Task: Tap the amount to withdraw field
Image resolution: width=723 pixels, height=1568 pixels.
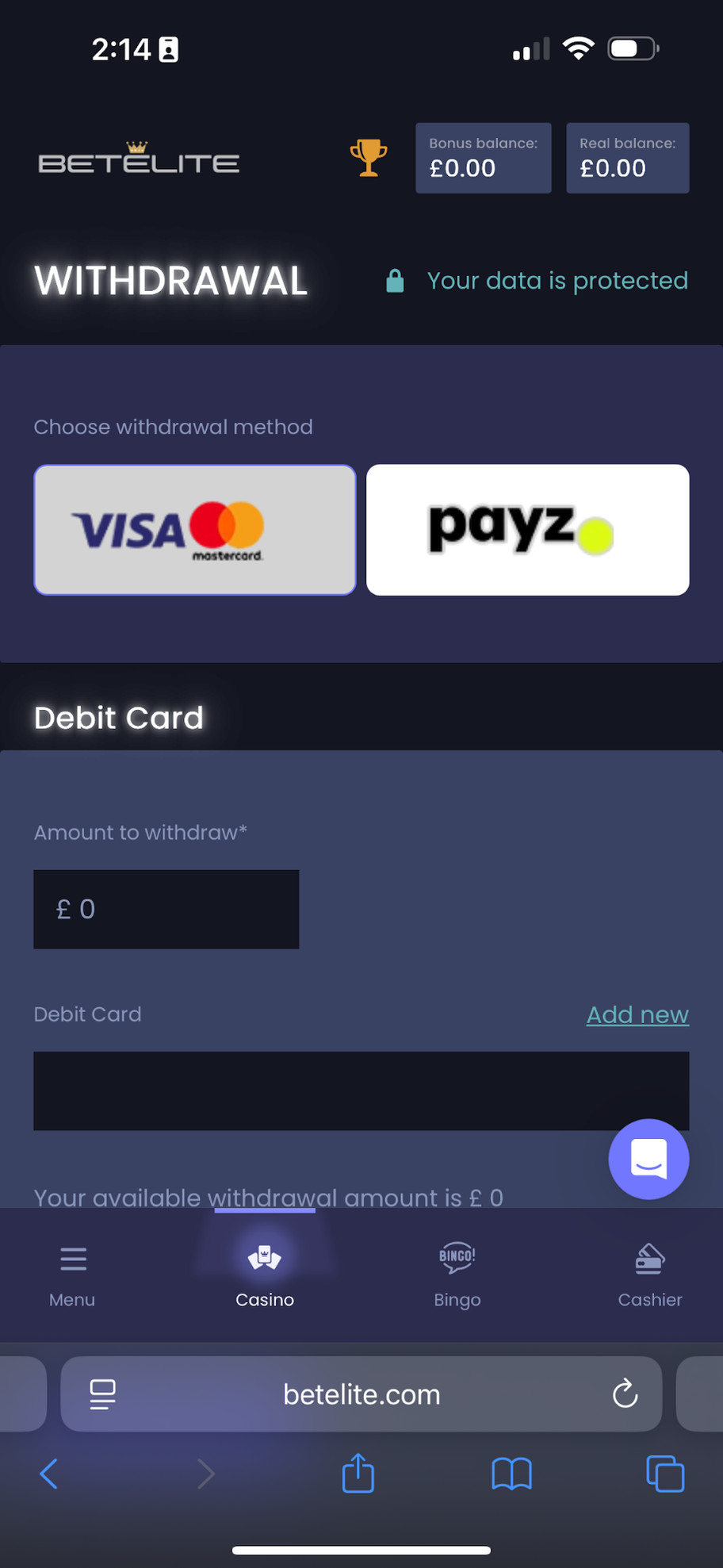Action: pos(166,909)
